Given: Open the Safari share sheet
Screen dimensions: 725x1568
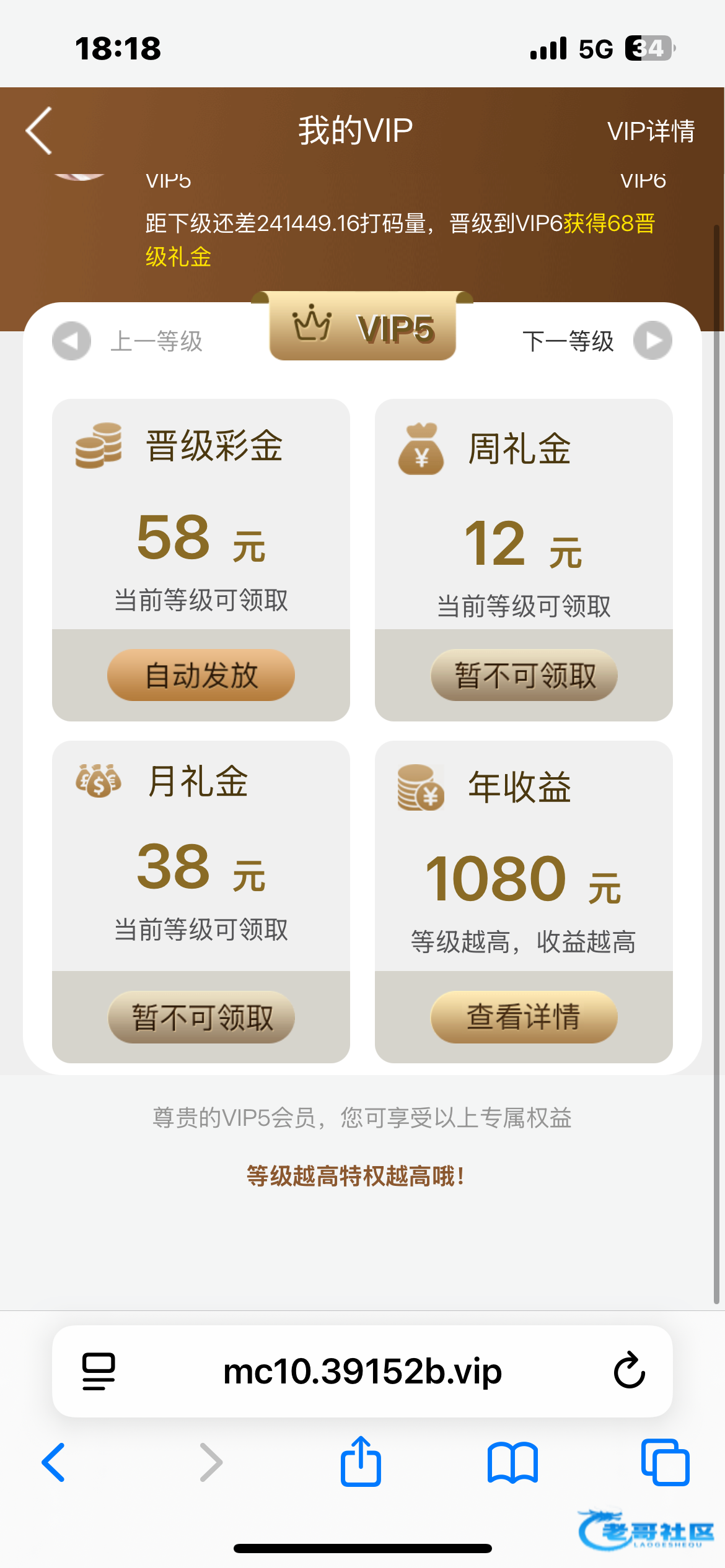Looking at the screenshot, I should 361,1462.
